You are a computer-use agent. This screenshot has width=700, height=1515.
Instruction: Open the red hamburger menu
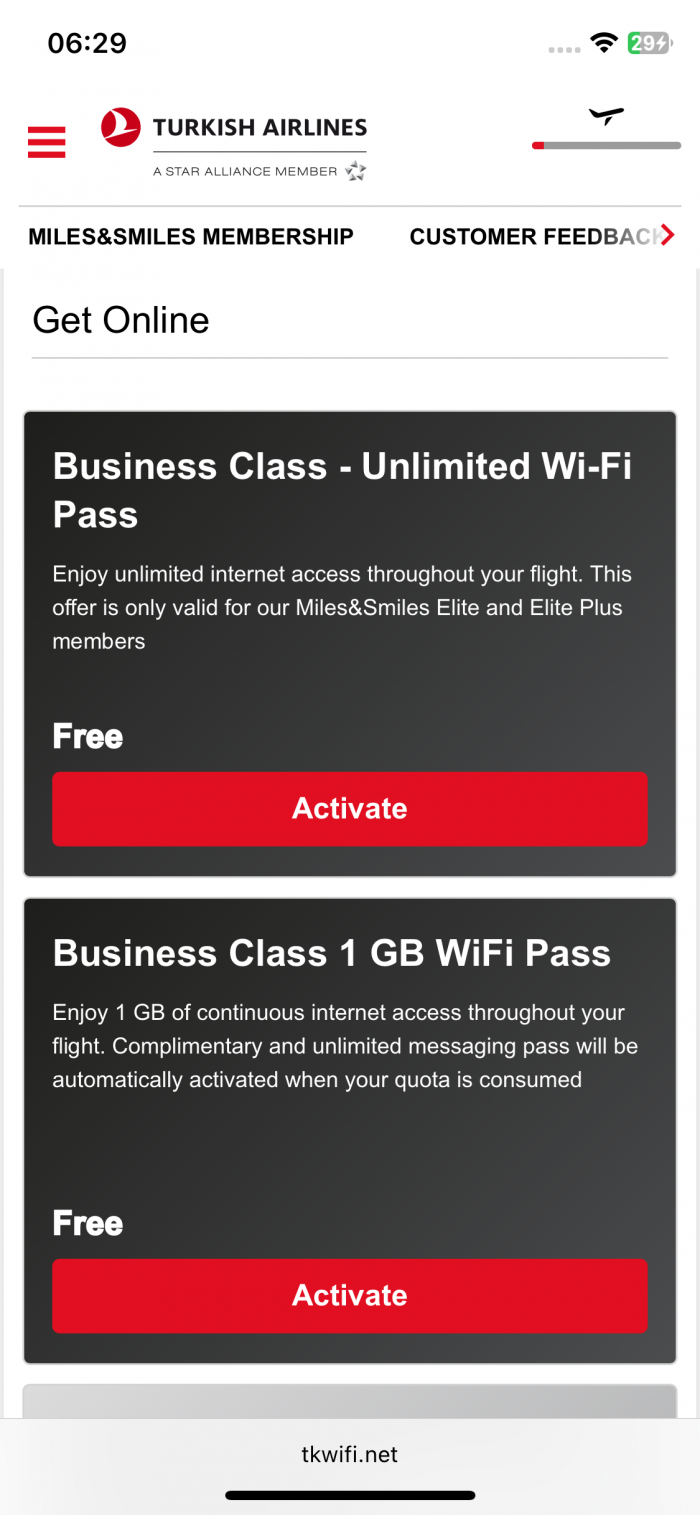click(x=46, y=142)
